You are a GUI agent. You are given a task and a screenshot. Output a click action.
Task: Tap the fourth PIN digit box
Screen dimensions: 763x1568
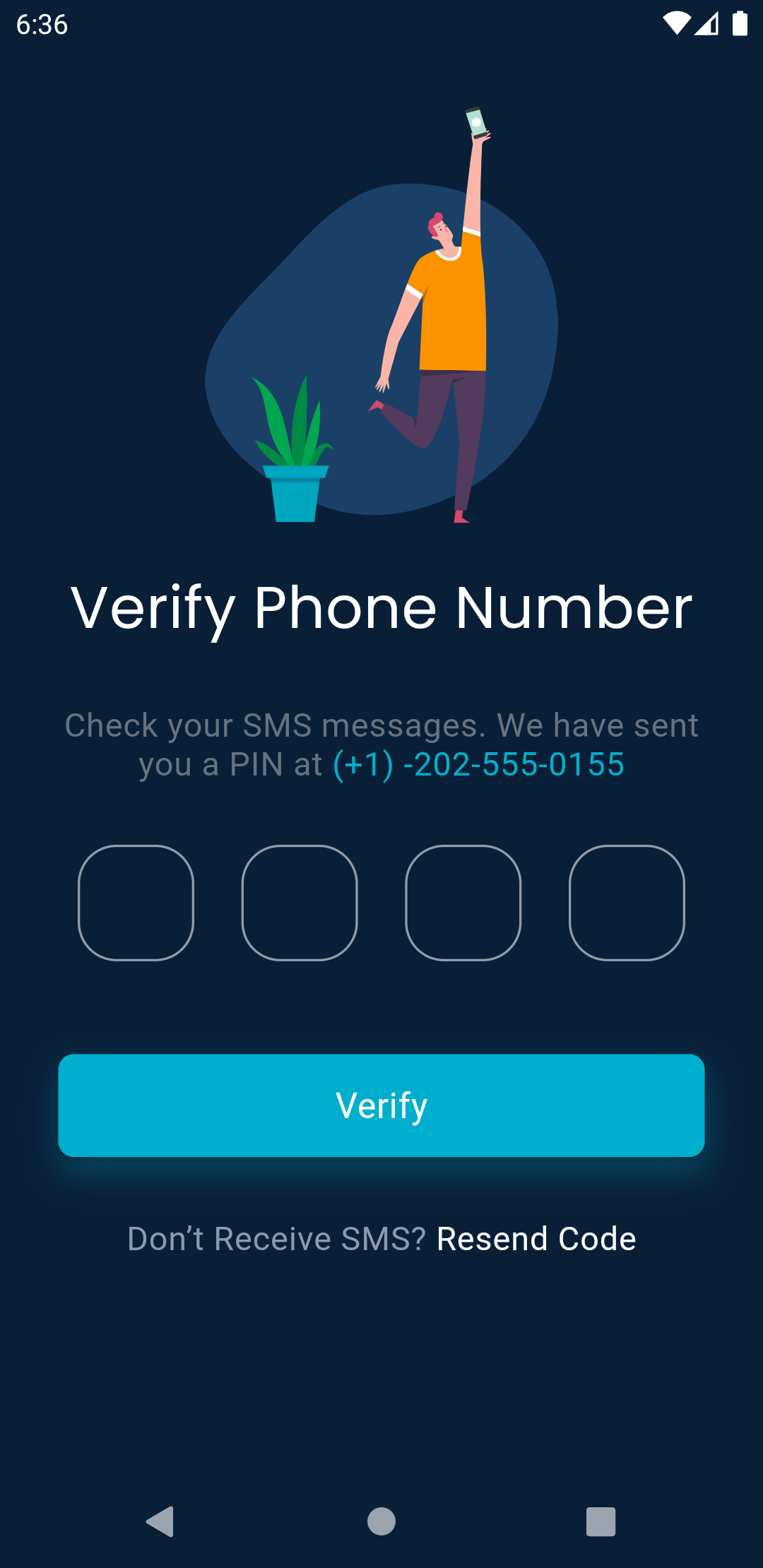point(627,903)
